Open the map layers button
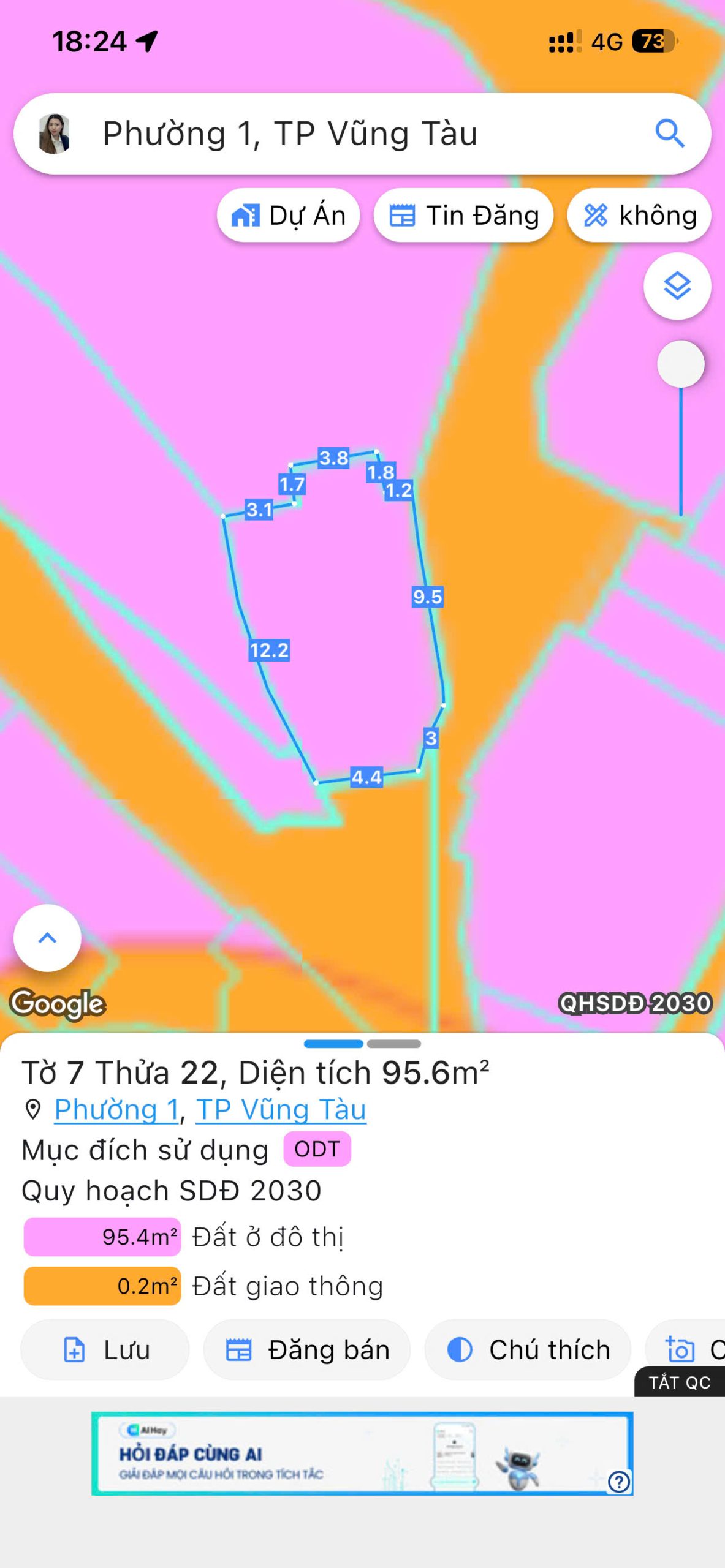The width and height of the screenshot is (725, 1568). click(x=677, y=286)
